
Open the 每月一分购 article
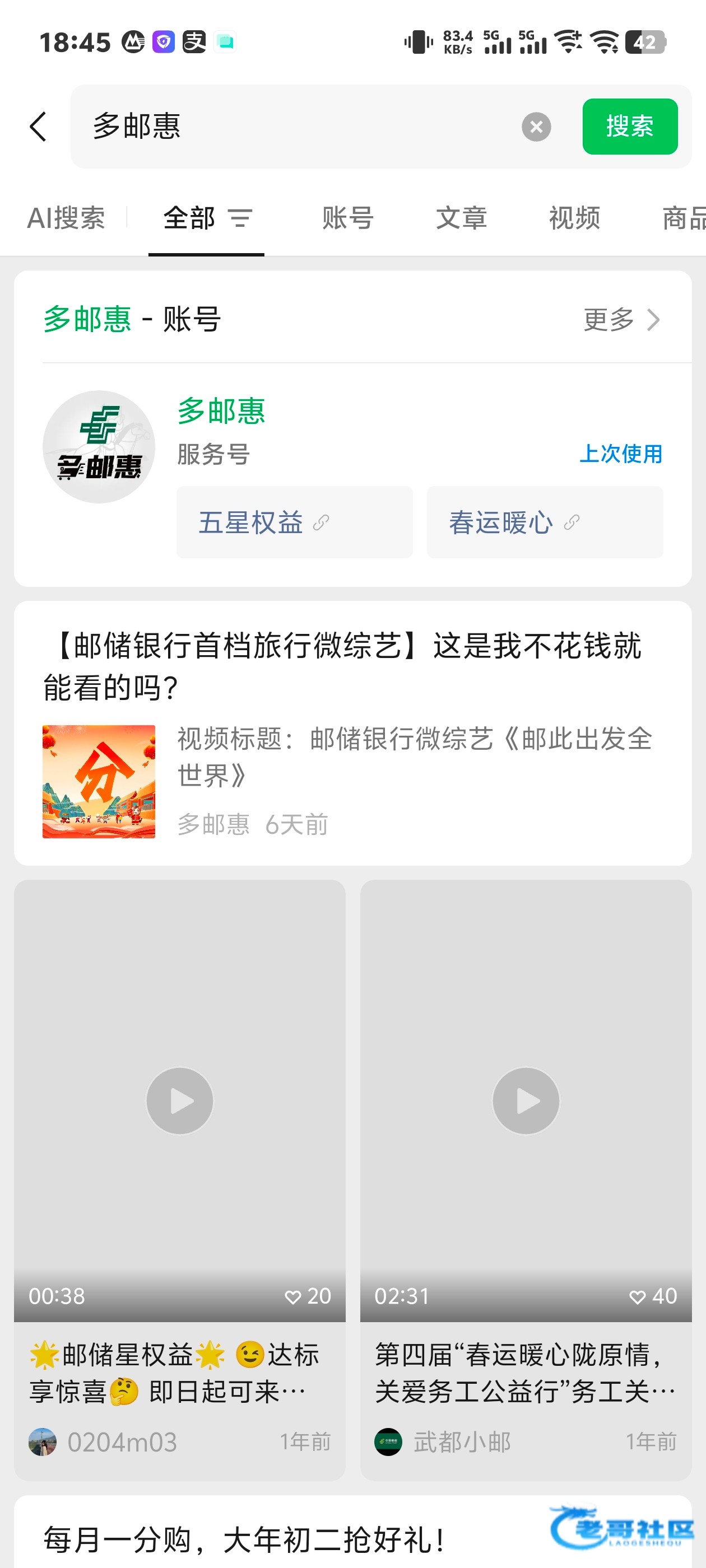click(x=244, y=1539)
